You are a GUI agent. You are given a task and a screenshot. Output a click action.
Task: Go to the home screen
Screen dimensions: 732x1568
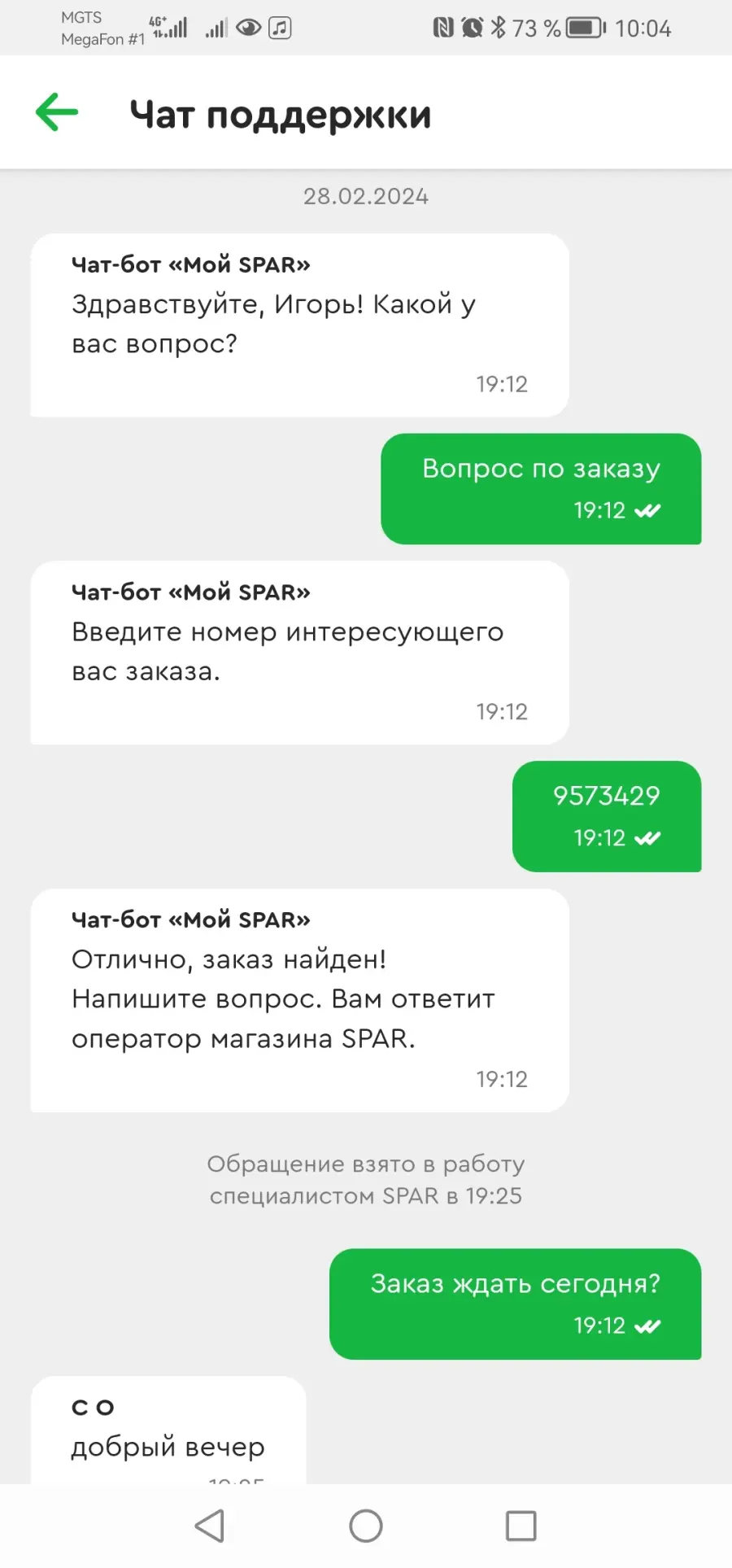pos(366,1526)
